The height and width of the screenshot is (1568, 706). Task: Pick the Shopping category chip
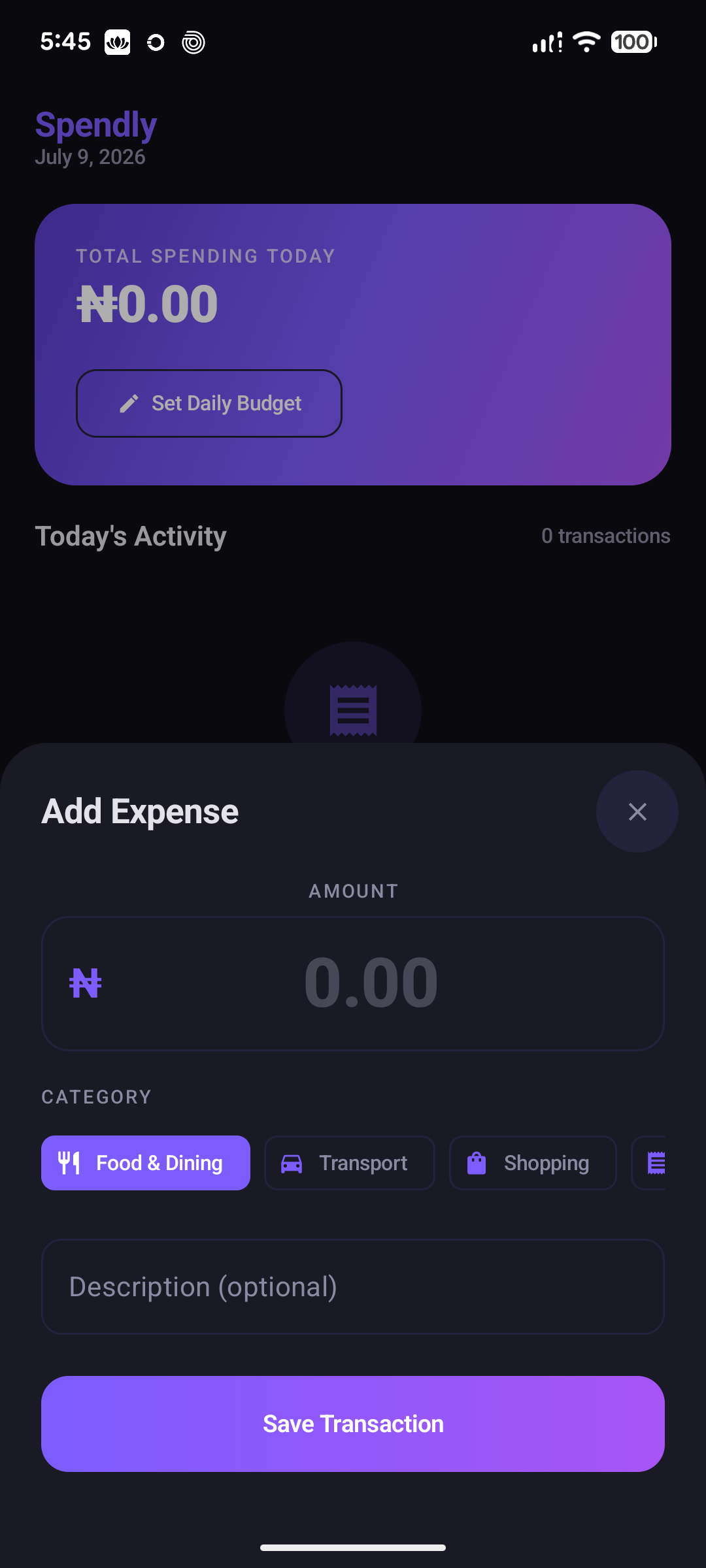pyautogui.click(x=533, y=1163)
